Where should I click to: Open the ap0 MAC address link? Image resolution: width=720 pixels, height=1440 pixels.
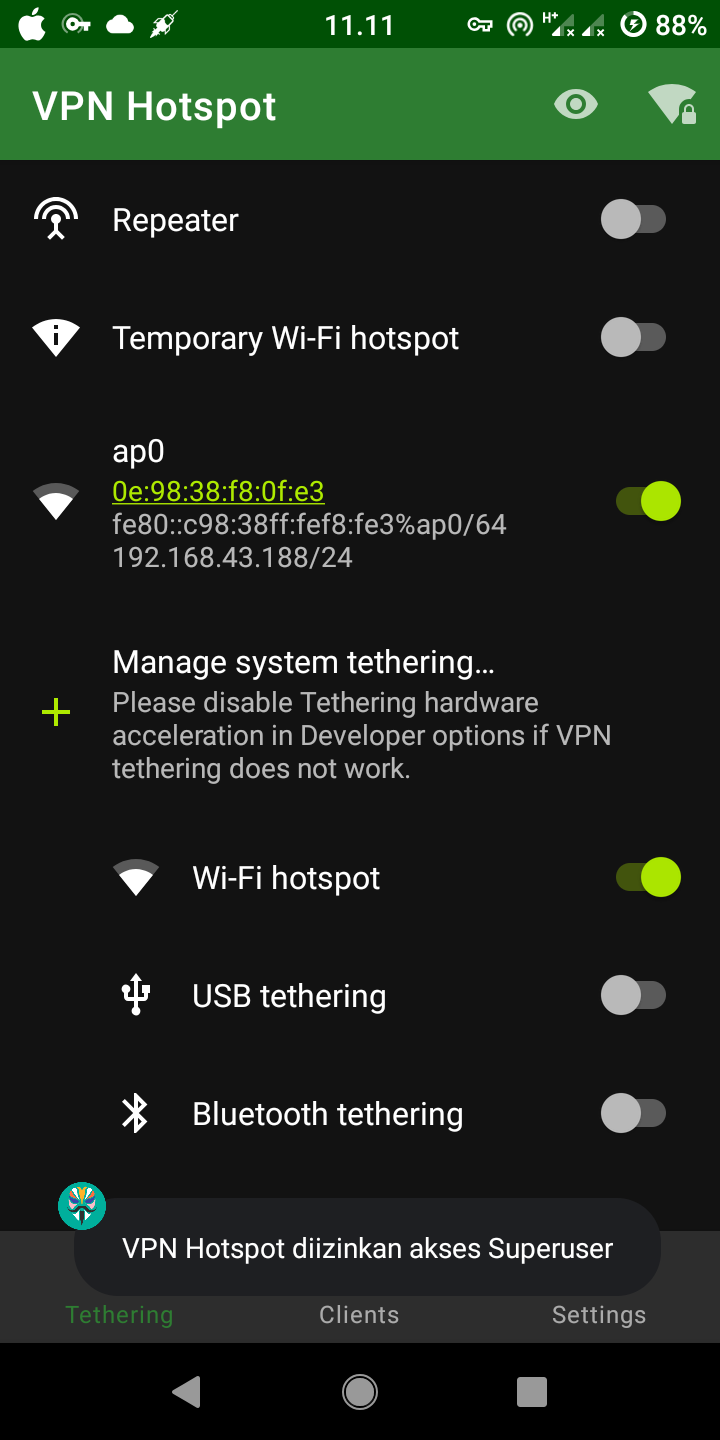click(218, 491)
